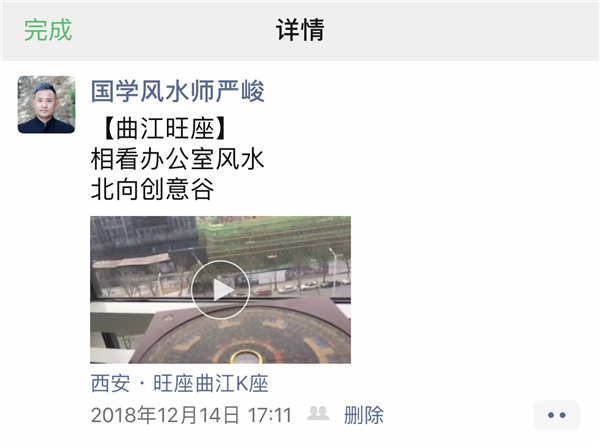
Task: Open 国学风水师严峻's profile via his avatar
Action: point(46,105)
